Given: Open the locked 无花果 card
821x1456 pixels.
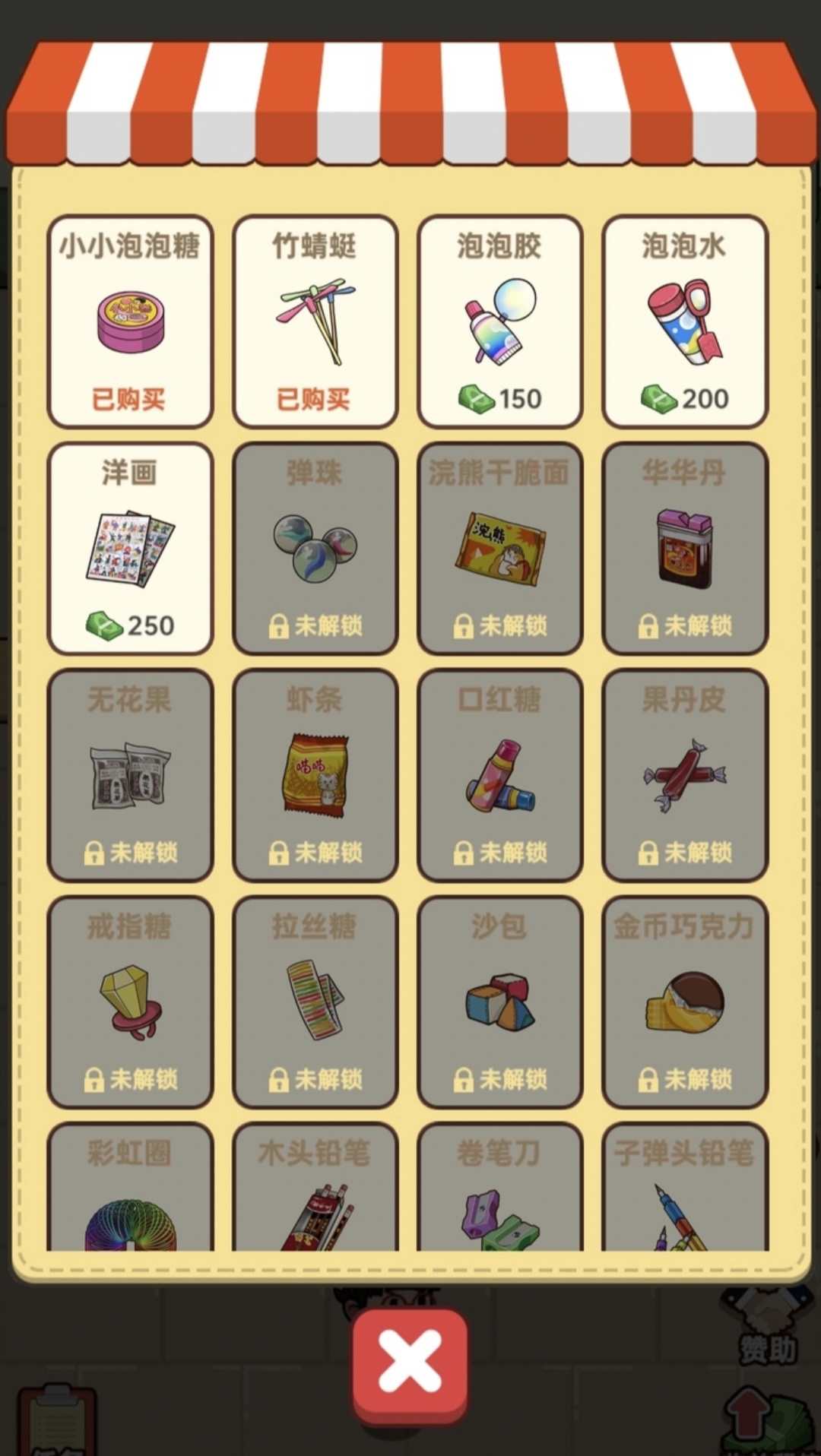Looking at the screenshot, I should 130,774.
